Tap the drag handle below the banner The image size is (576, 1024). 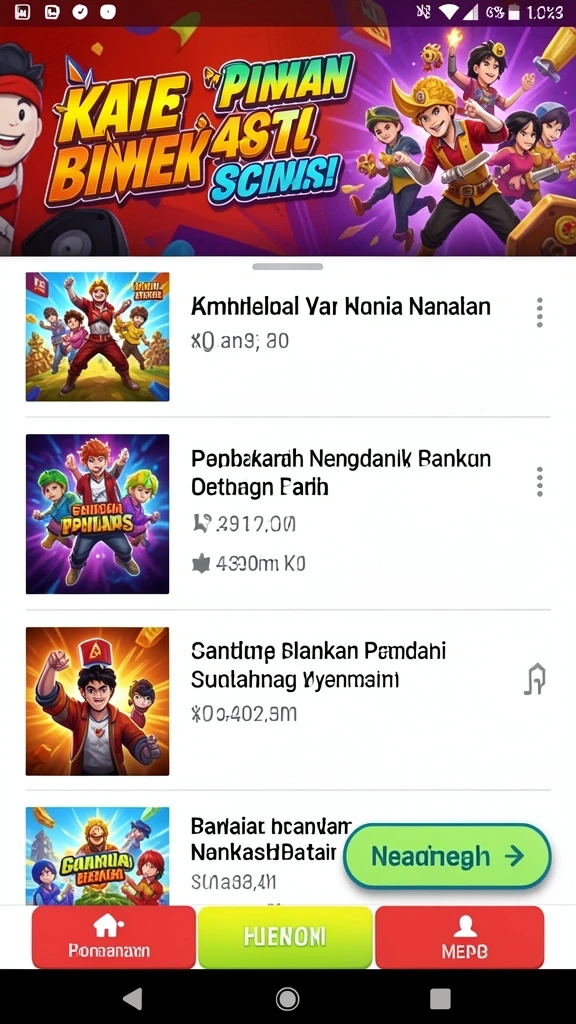pyautogui.click(x=287, y=266)
